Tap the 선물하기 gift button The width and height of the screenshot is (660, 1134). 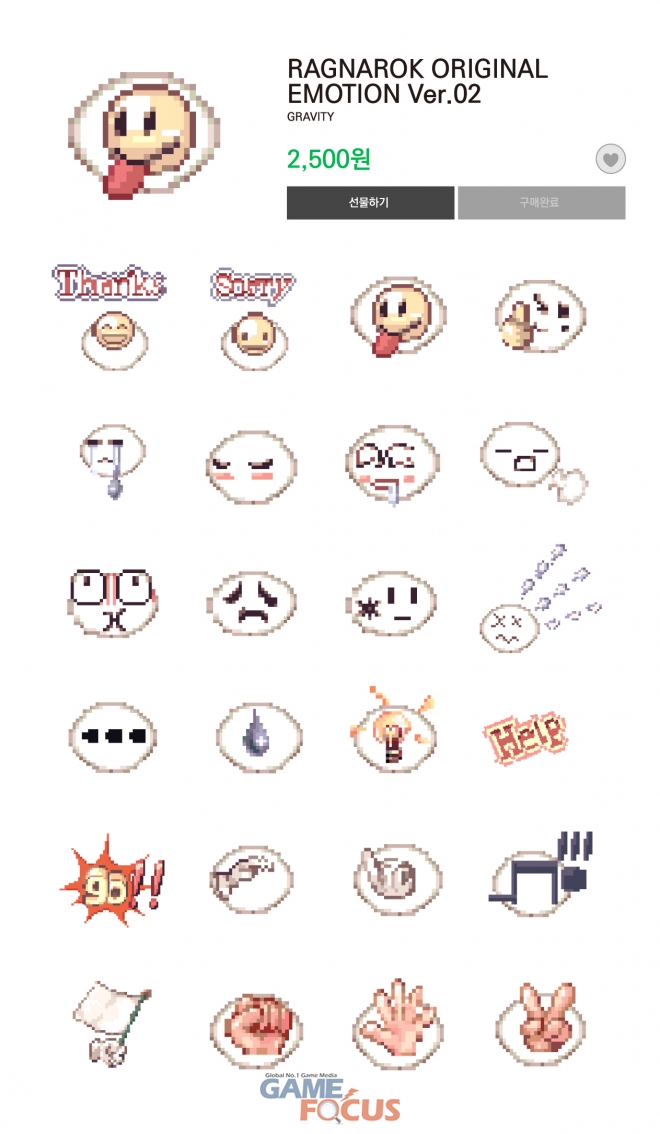coord(370,203)
